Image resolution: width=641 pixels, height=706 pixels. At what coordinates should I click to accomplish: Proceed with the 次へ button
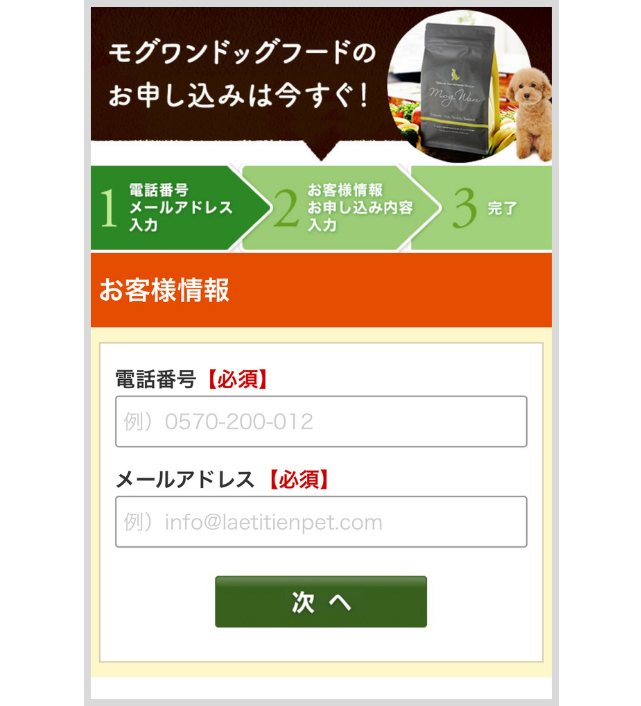(320, 601)
